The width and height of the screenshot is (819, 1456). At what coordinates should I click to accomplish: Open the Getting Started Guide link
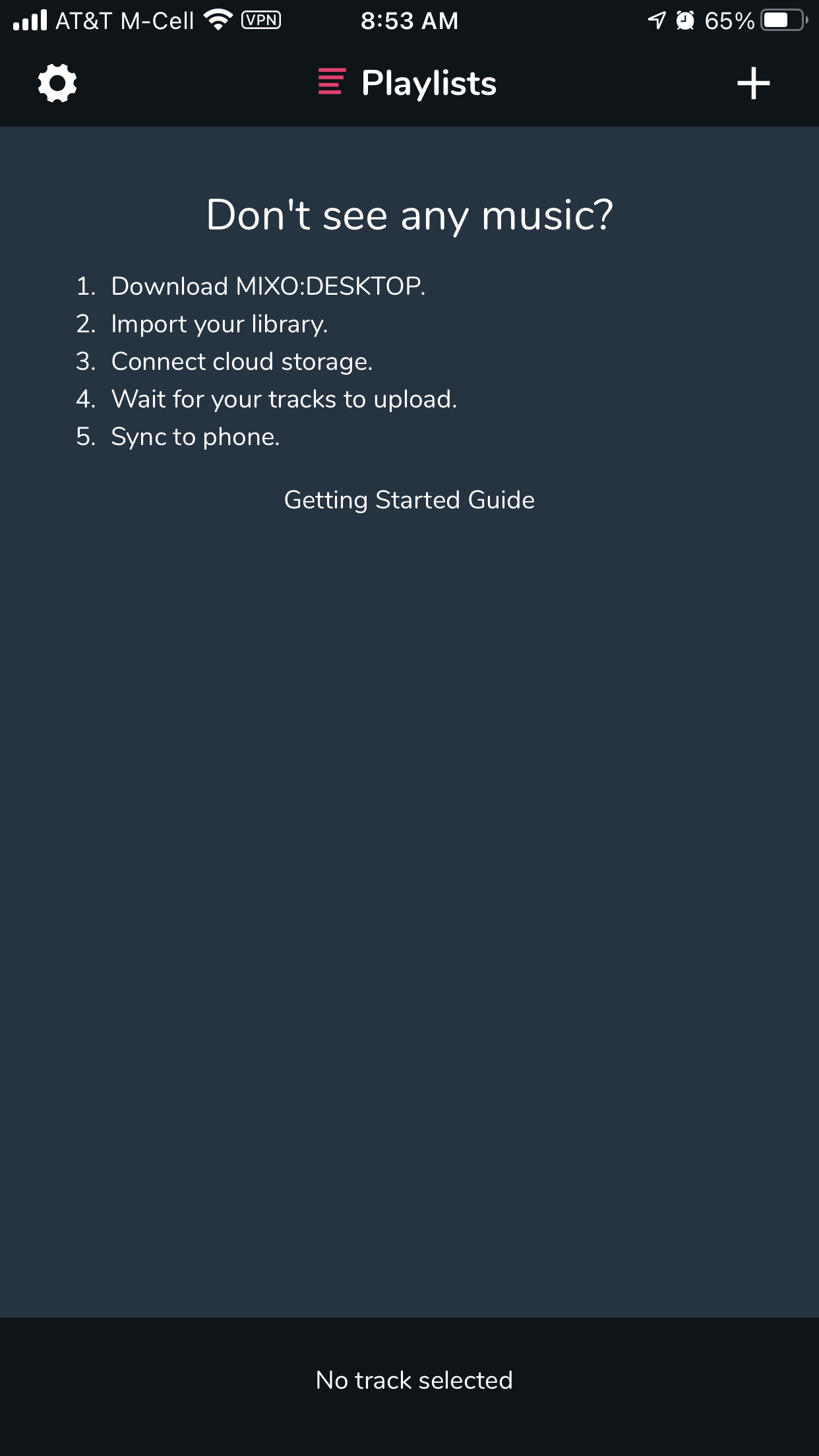tap(409, 500)
